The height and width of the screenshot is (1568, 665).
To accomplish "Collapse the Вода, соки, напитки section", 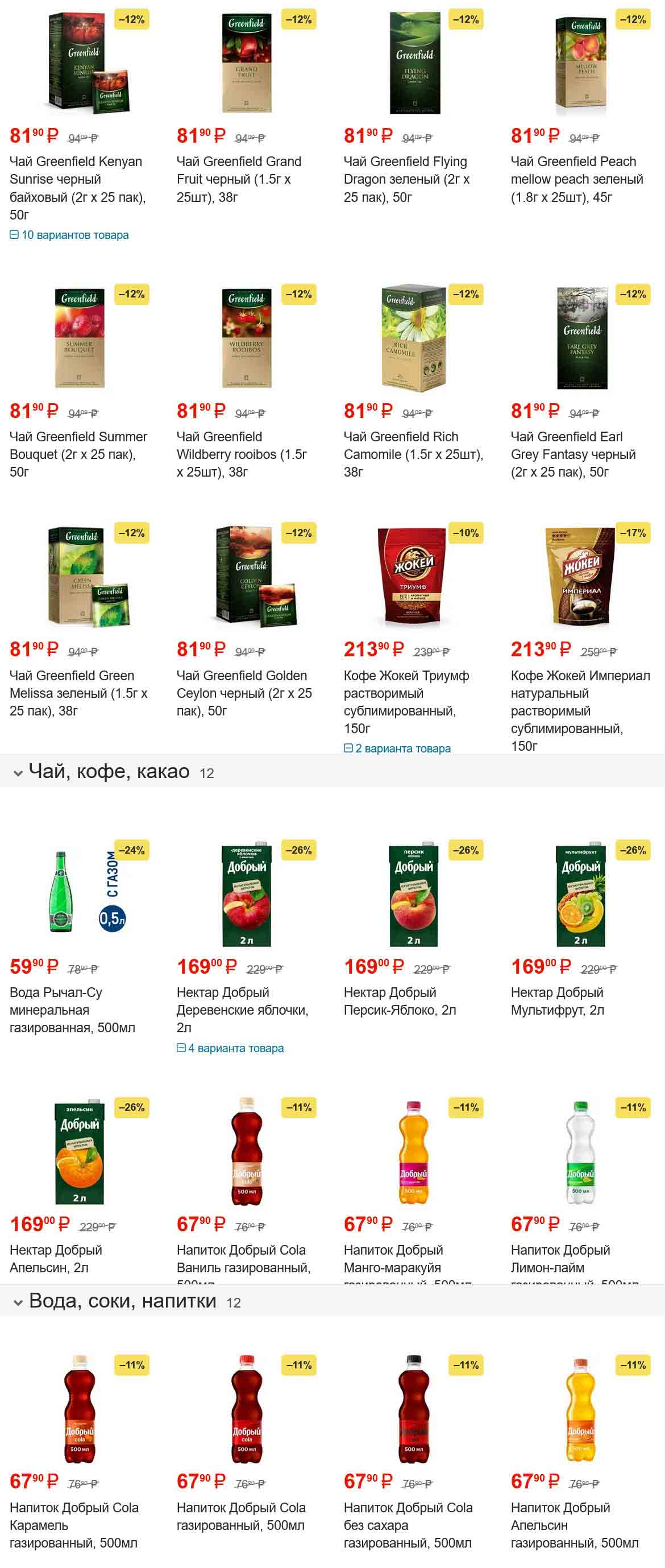I will 18,1302.
